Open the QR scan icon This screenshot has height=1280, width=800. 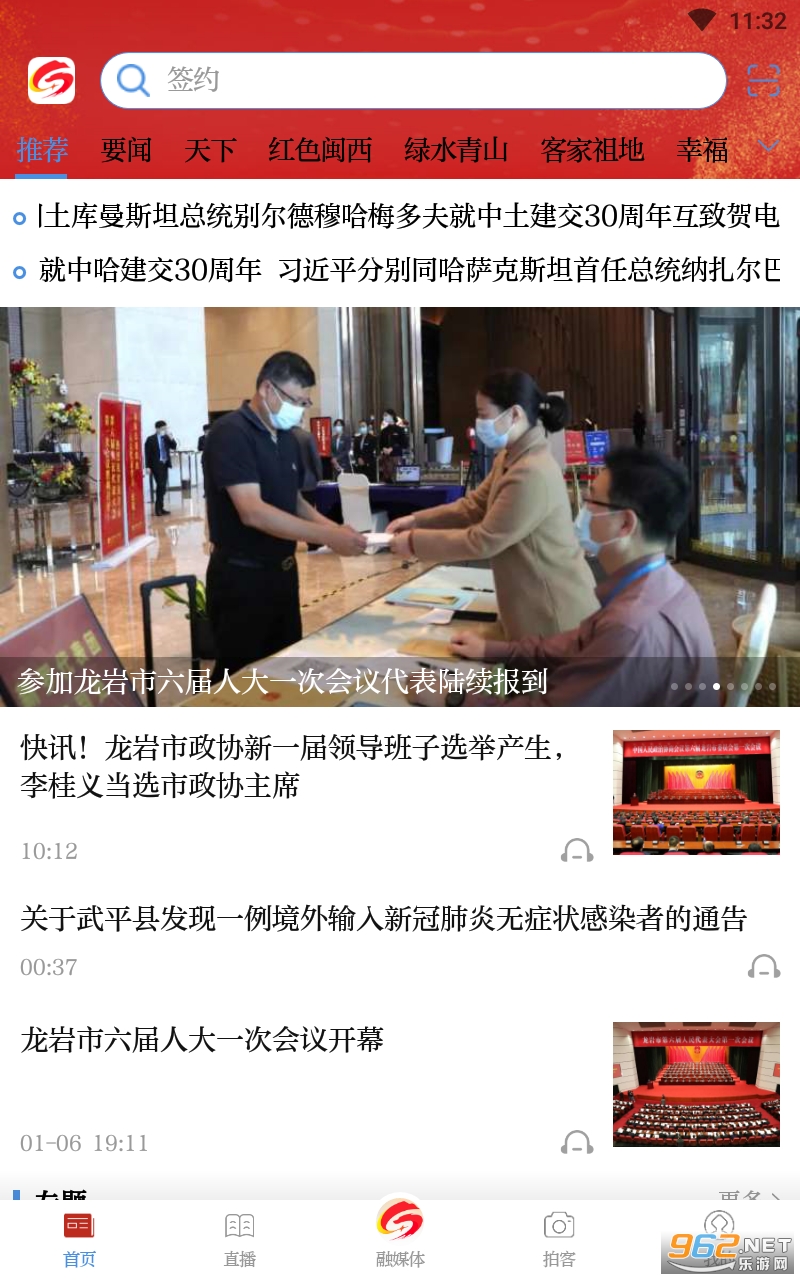[764, 80]
